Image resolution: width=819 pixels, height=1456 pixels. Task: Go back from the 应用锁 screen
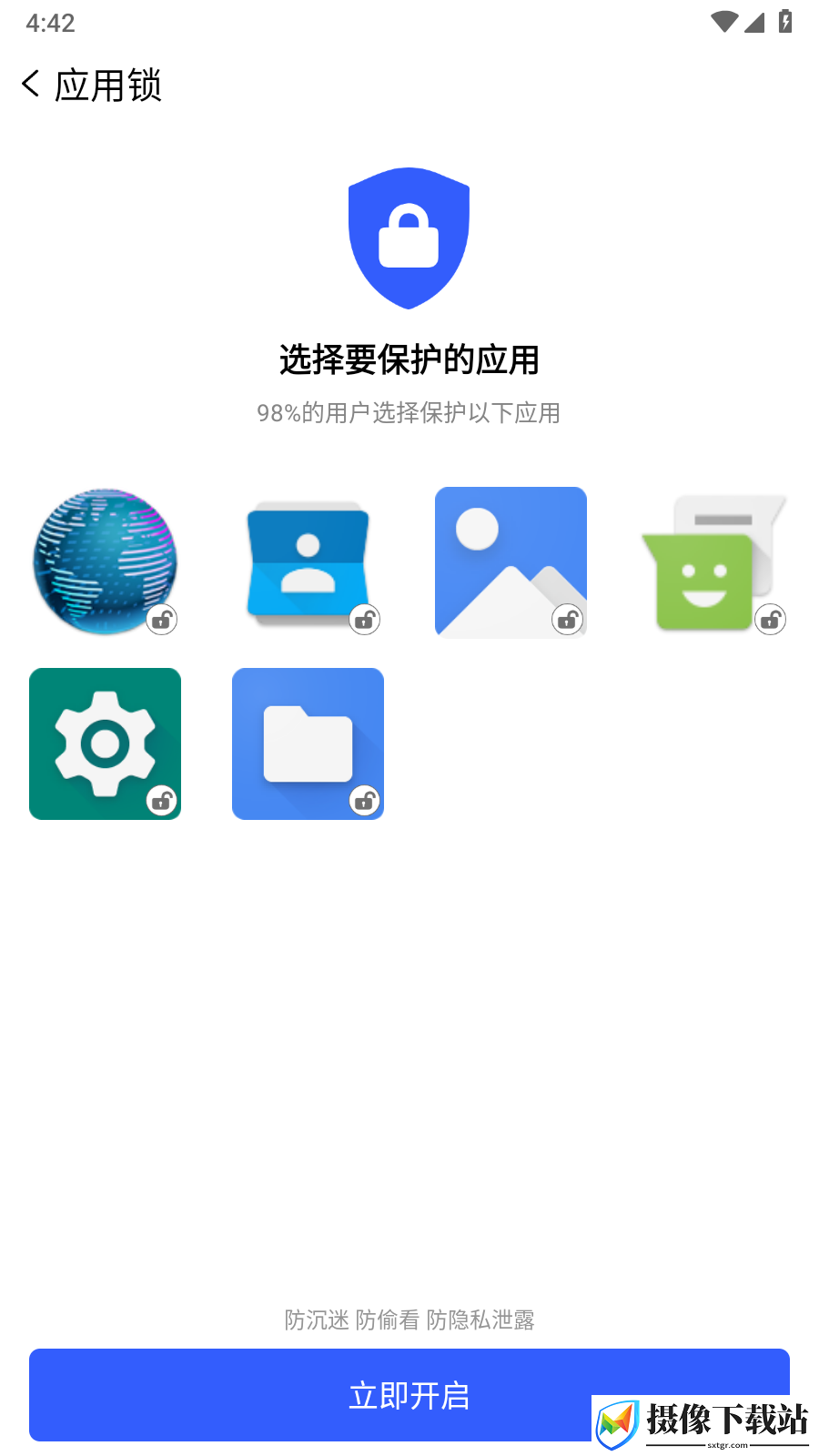(31, 85)
